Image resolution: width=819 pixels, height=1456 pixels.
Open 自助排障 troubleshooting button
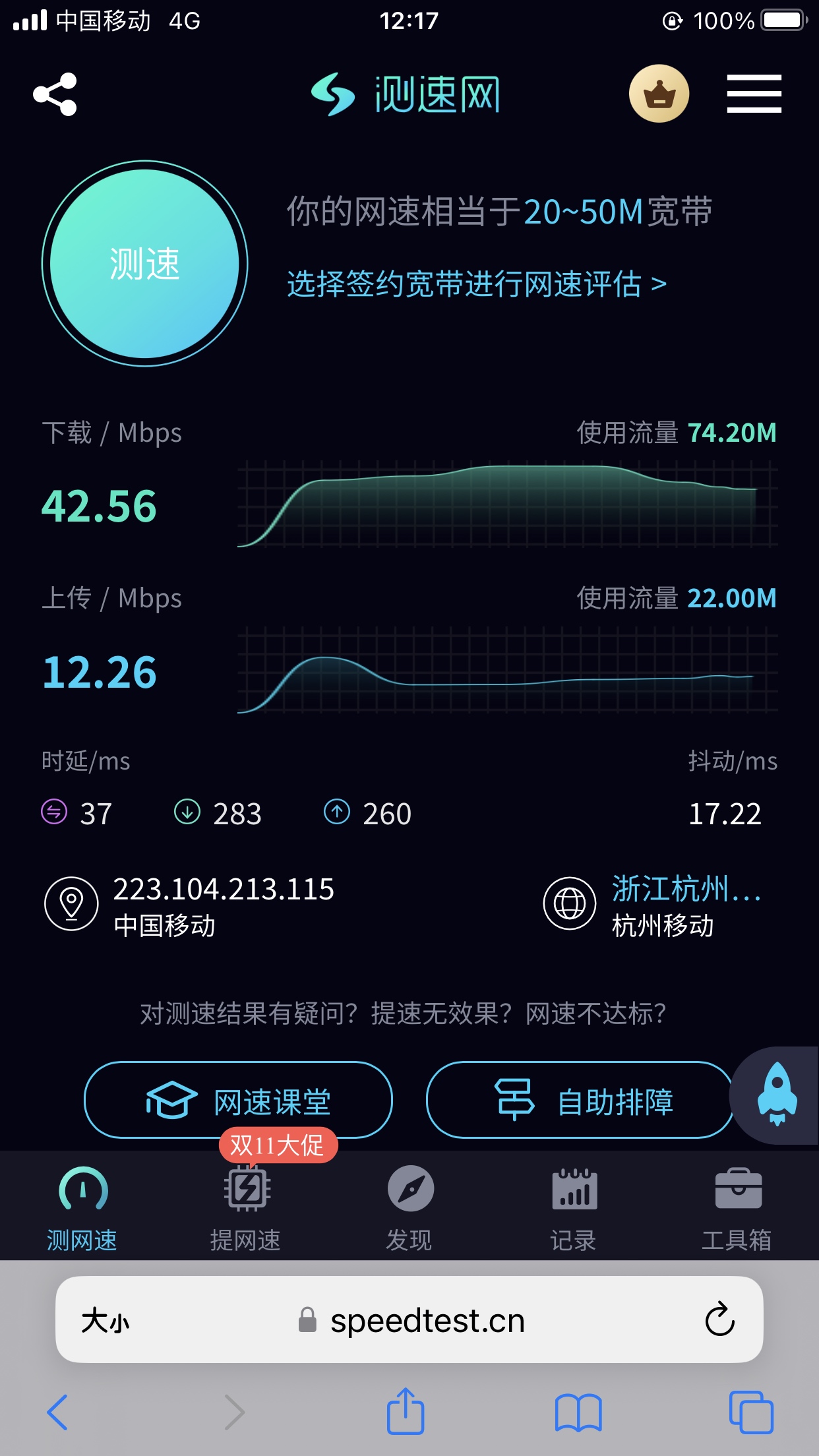click(x=580, y=1100)
